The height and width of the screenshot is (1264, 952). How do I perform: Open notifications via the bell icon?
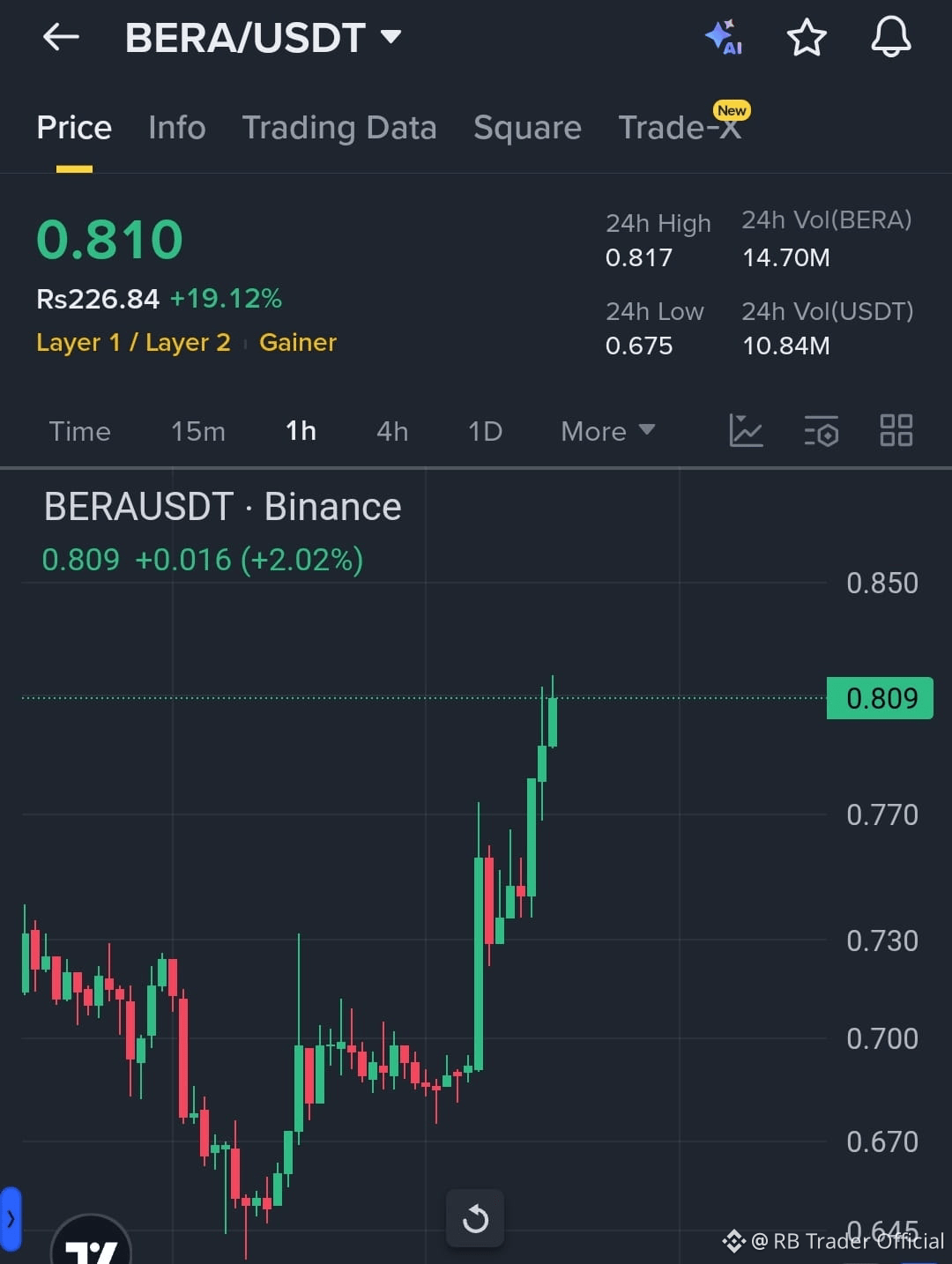(890, 37)
